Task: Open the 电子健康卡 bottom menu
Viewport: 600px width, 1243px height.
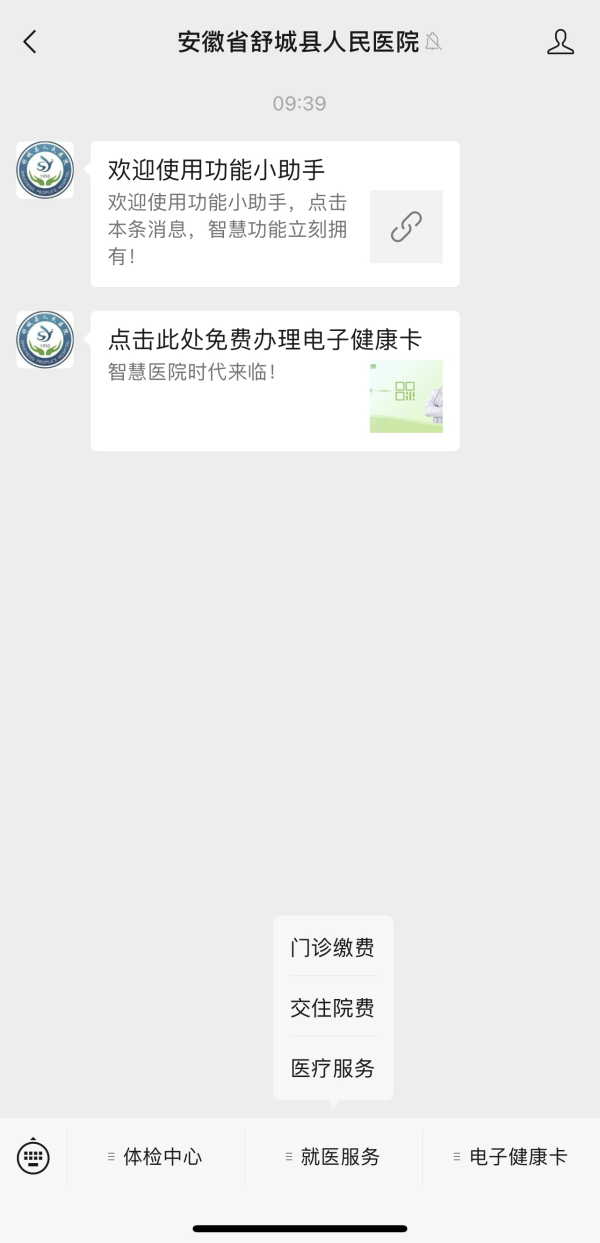Action: pyautogui.click(x=510, y=1157)
